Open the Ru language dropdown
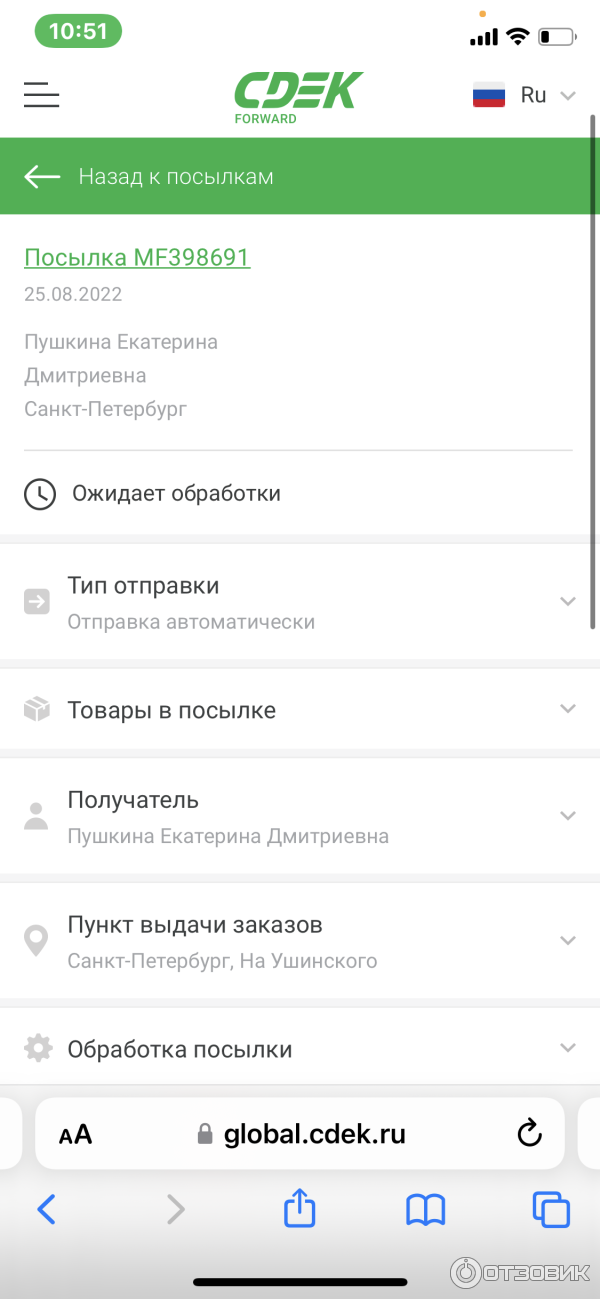This screenshot has height=1299, width=600. 525,95
